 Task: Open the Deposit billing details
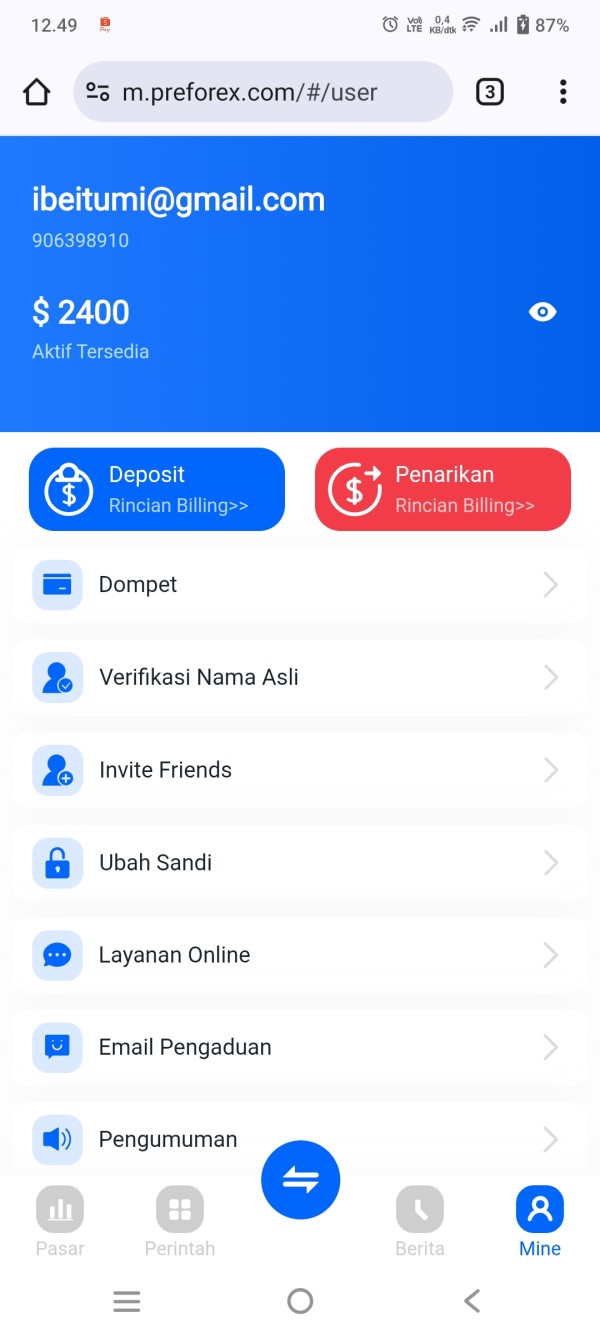pyautogui.click(x=157, y=489)
